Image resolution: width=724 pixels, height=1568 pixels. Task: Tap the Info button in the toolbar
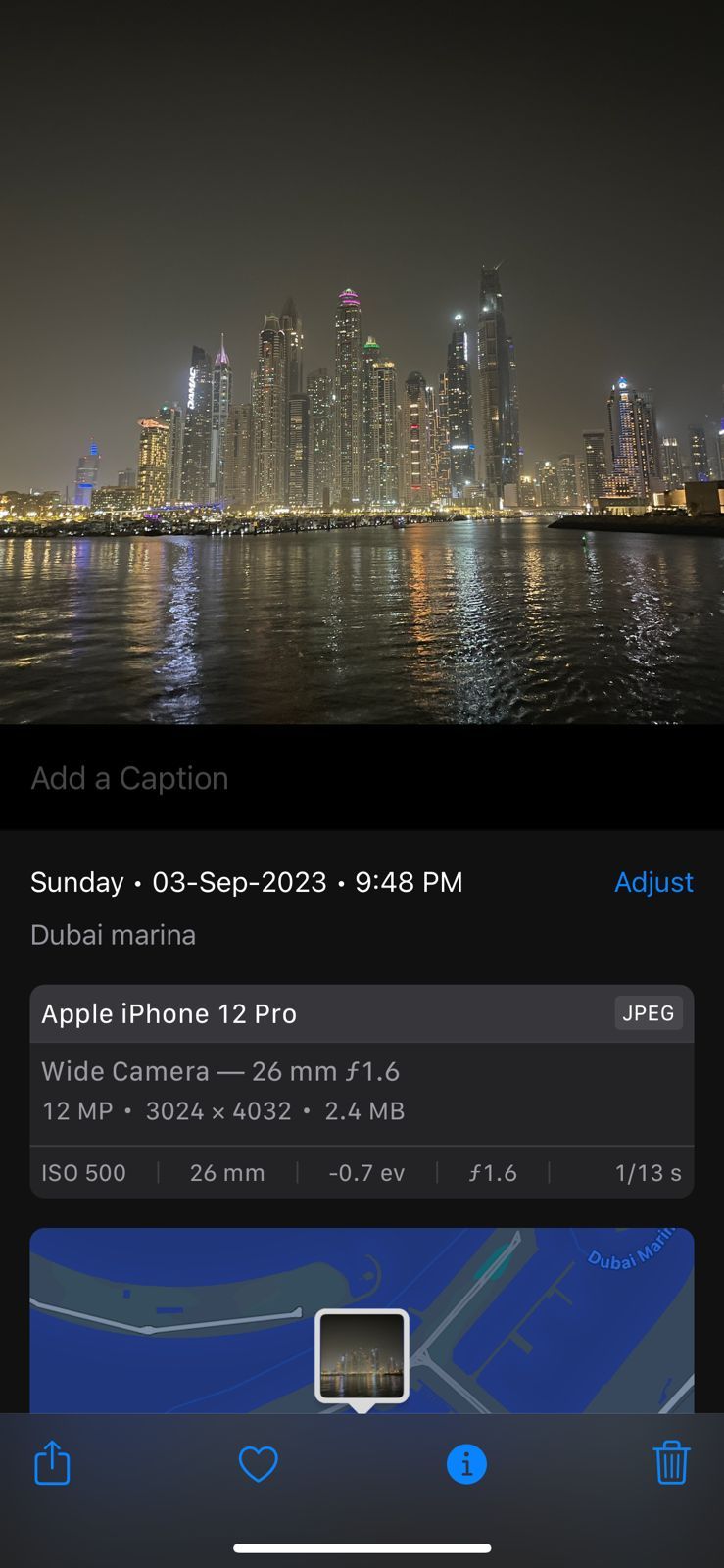pos(467,1463)
